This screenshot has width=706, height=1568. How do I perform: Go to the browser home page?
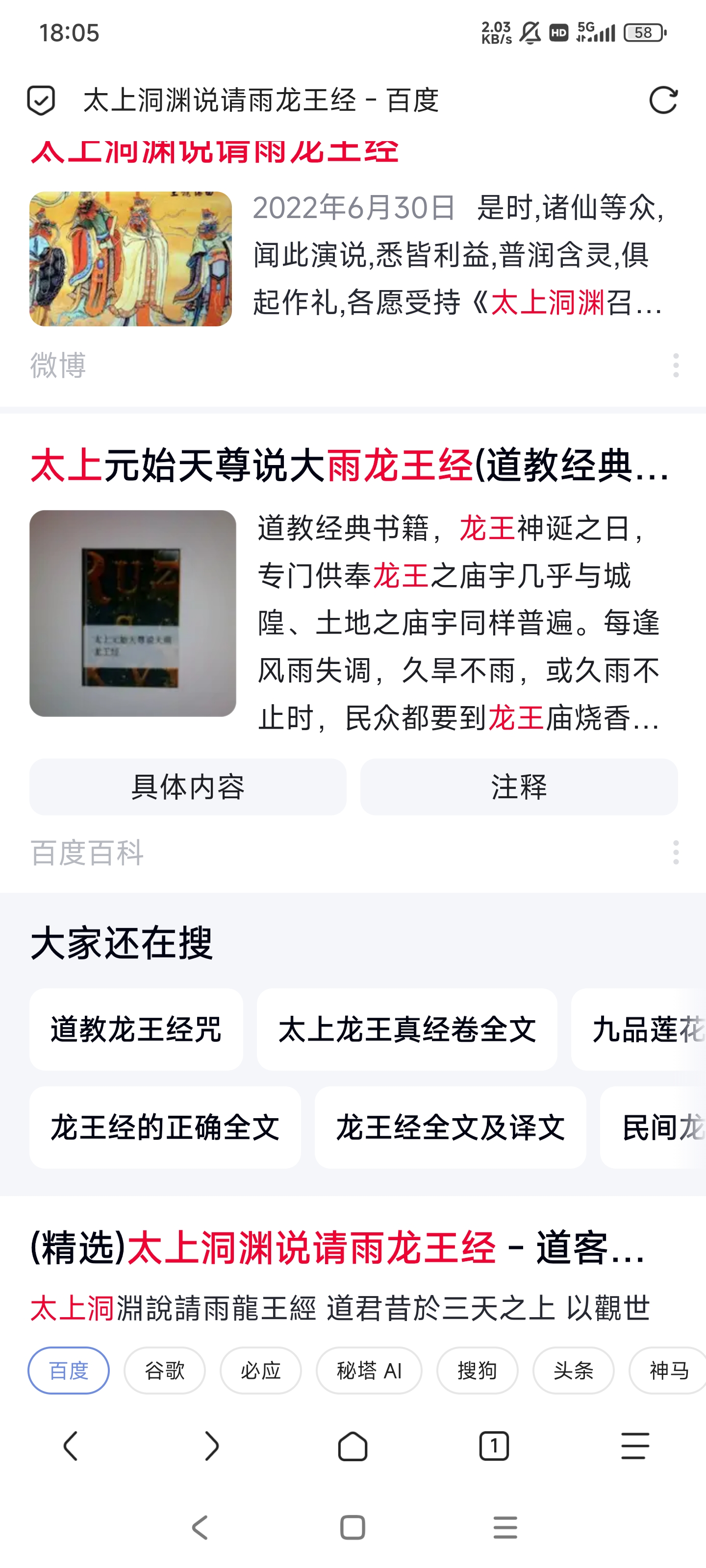[x=353, y=1445]
